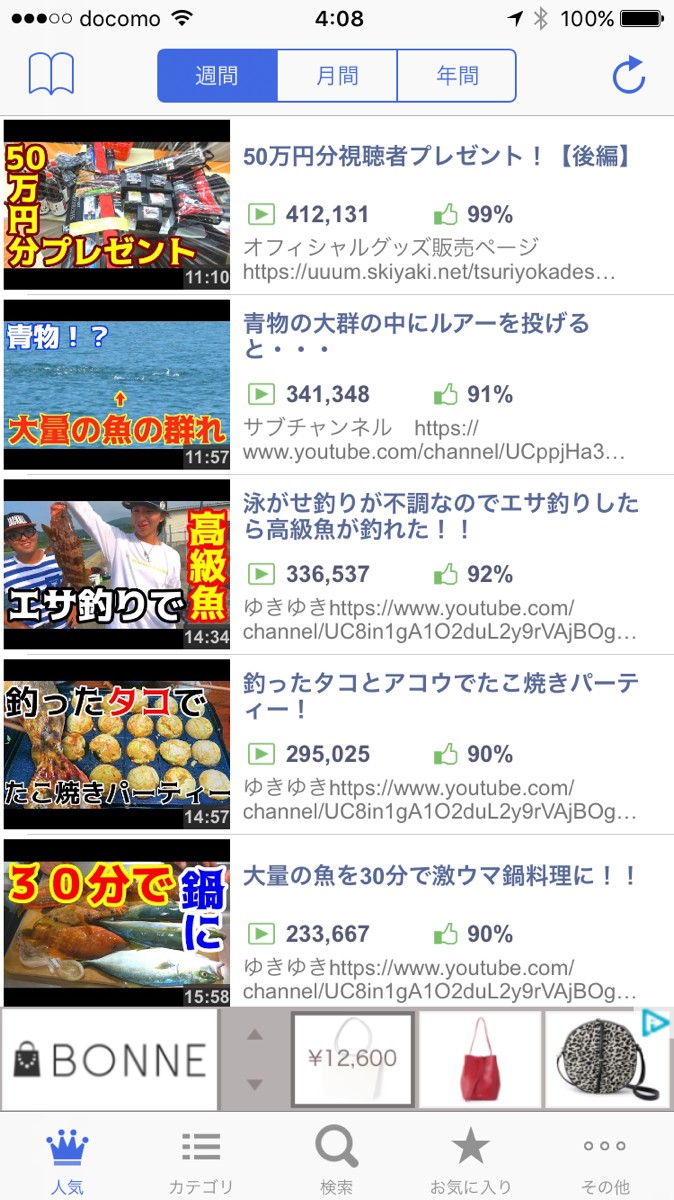Viewport: 674px width, 1200px height.
Task: Open video 大量の魚を30分で激ウマ鍋料理に
Action: click(440, 877)
